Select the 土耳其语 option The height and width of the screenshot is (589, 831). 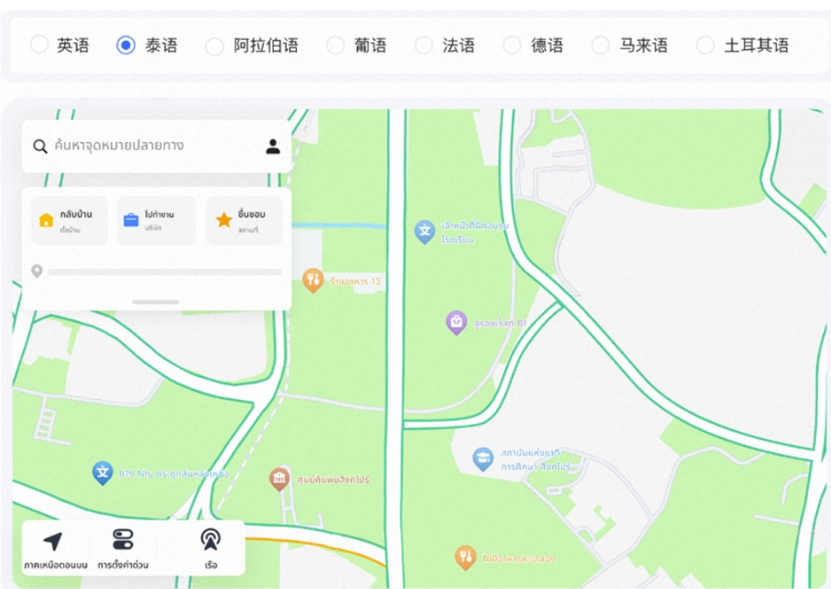[x=705, y=45]
